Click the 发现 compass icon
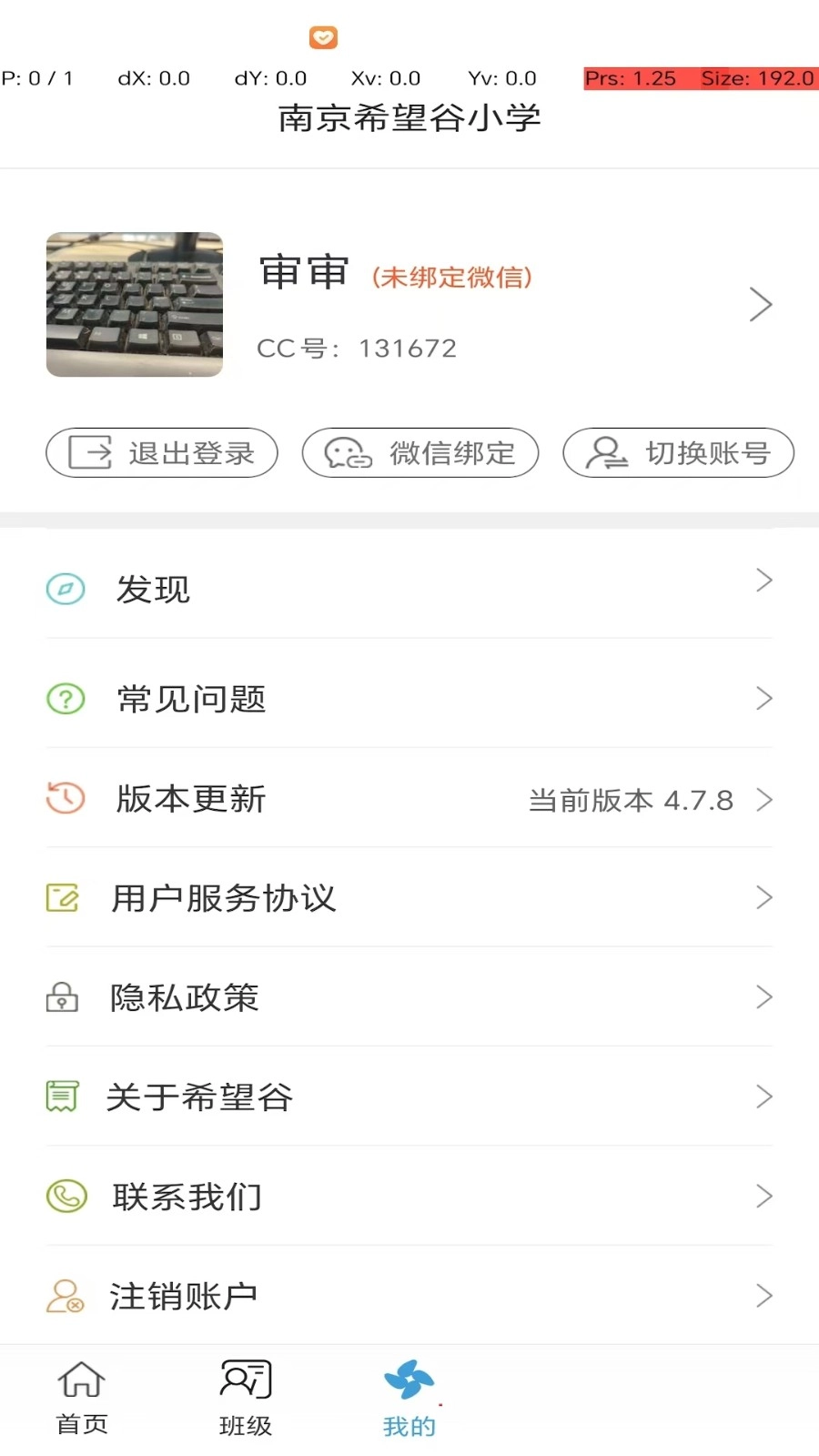Viewport: 819px width, 1456px height. tap(64, 590)
